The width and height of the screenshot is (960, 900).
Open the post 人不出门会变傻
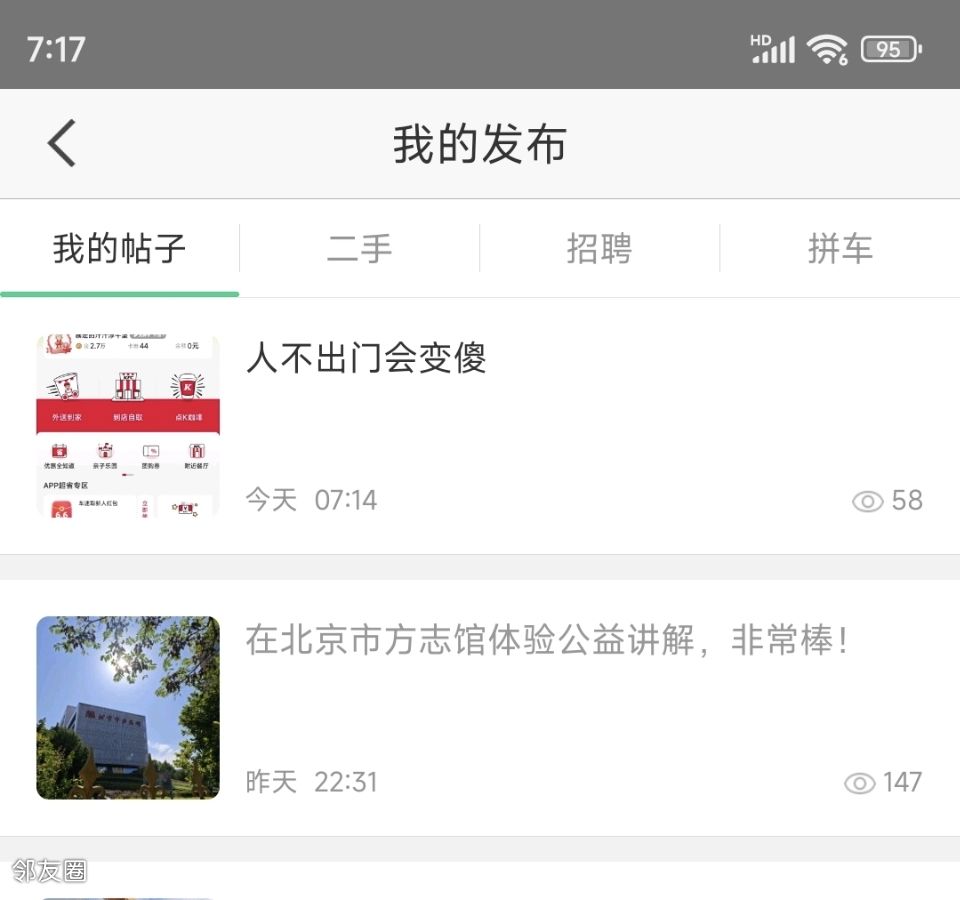tap(366, 358)
